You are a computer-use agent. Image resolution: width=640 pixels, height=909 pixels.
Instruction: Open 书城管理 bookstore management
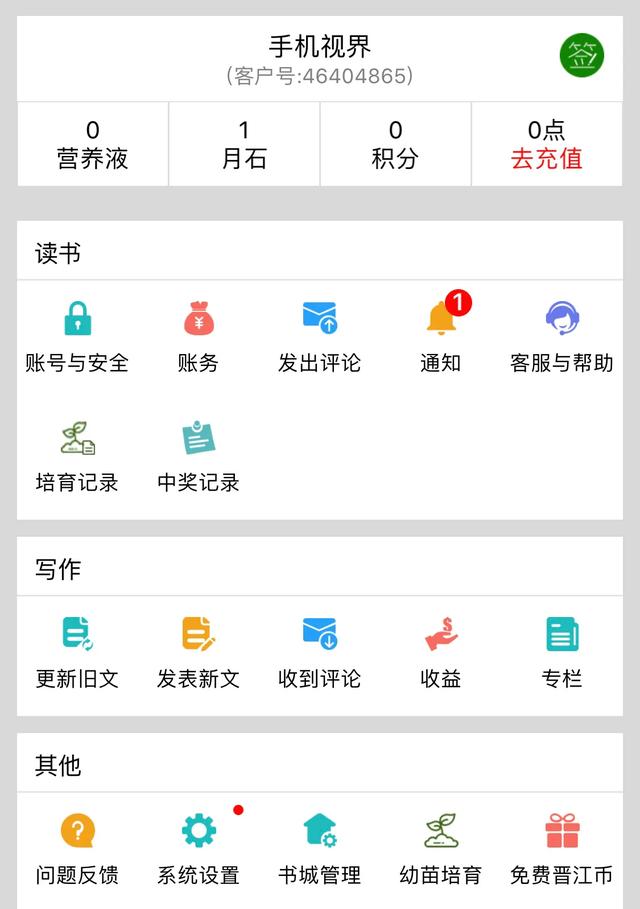[319, 850]
